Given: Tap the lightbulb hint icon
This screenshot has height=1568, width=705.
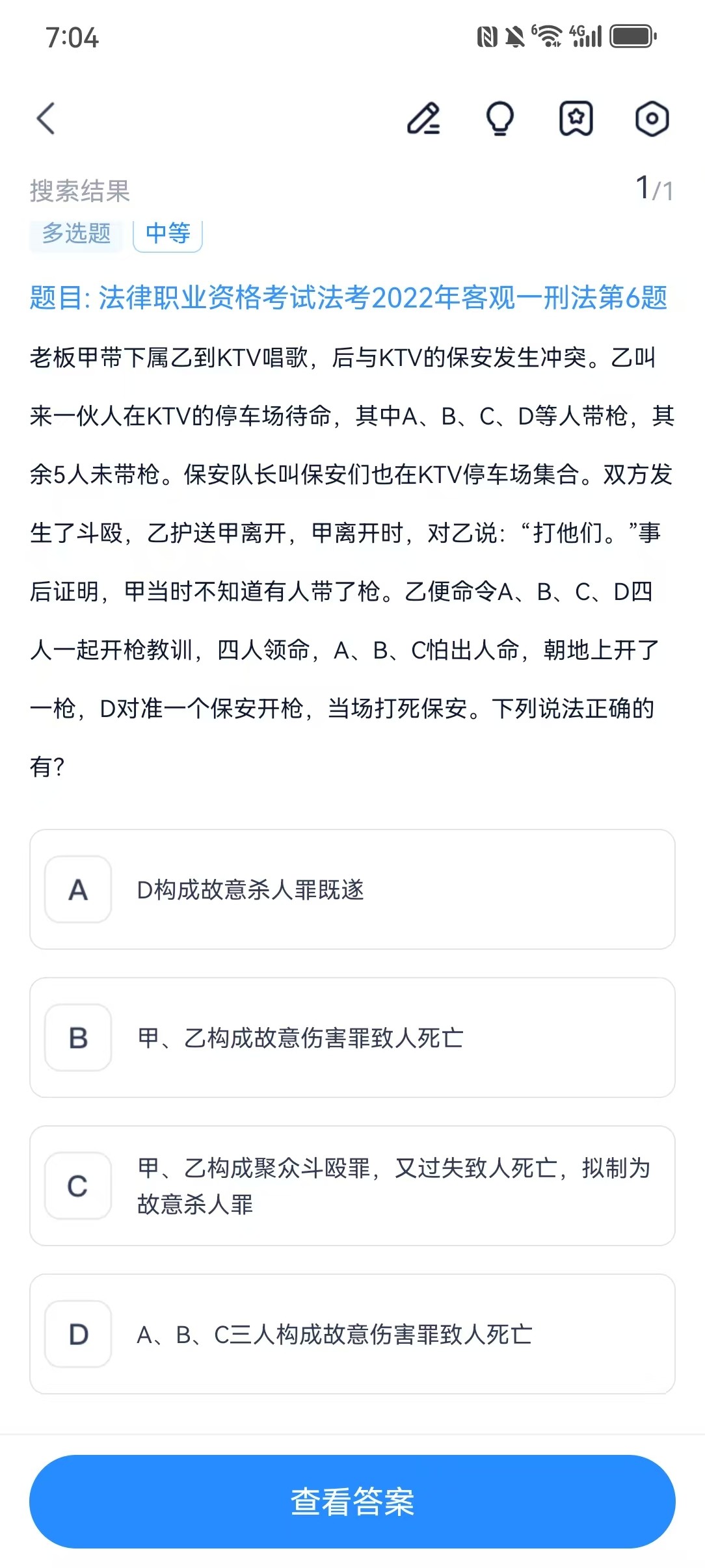Looking at the screenshot, I should click(500, 118).
